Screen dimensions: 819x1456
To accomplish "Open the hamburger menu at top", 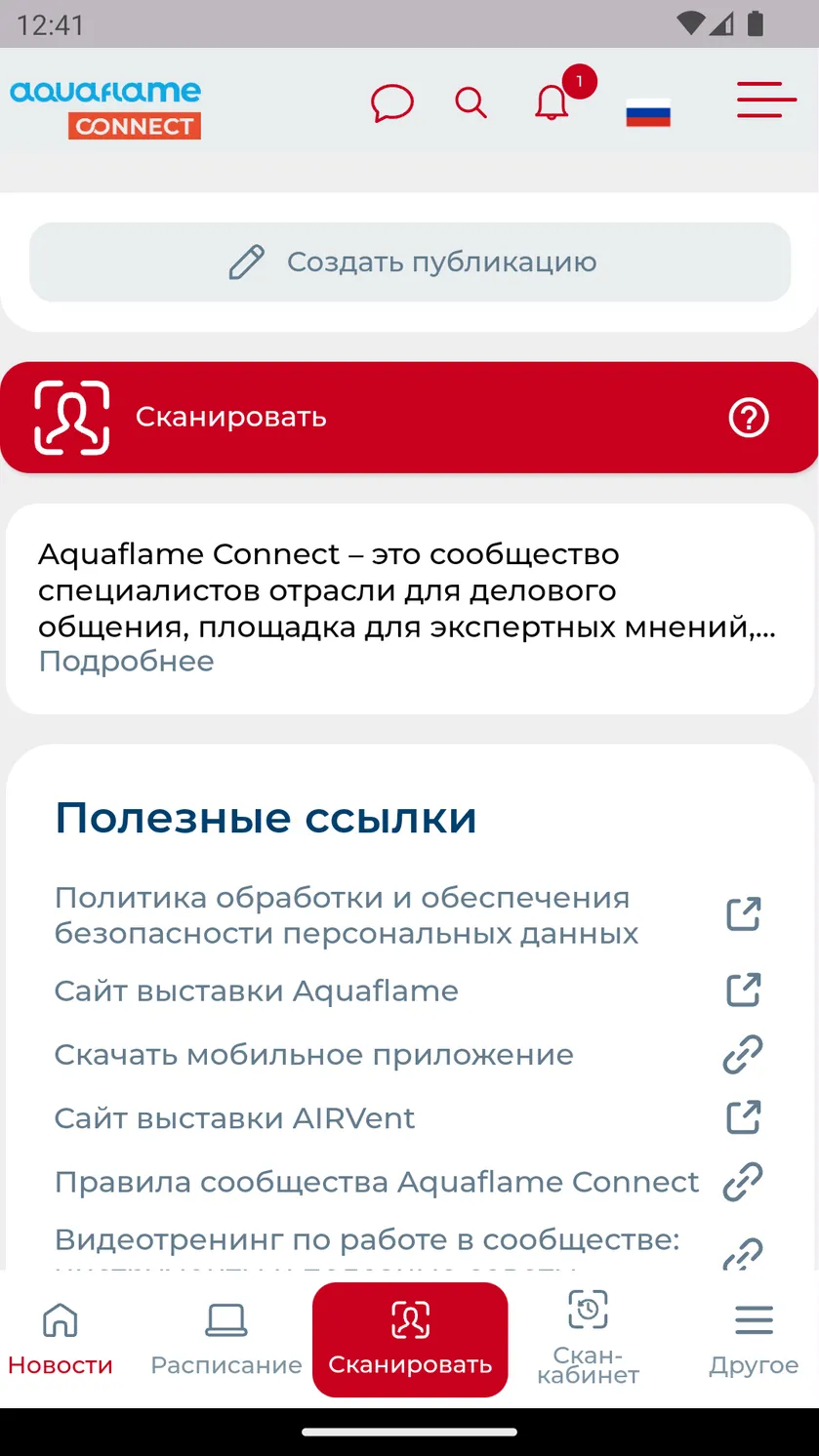I will click(767, 100).
